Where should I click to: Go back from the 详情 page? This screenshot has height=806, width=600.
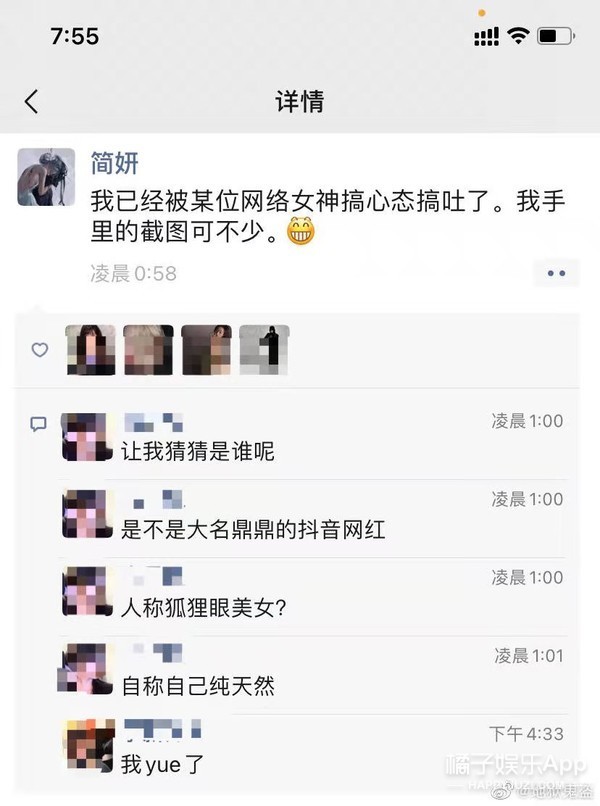pyautogui.click(x=32, y=101)
